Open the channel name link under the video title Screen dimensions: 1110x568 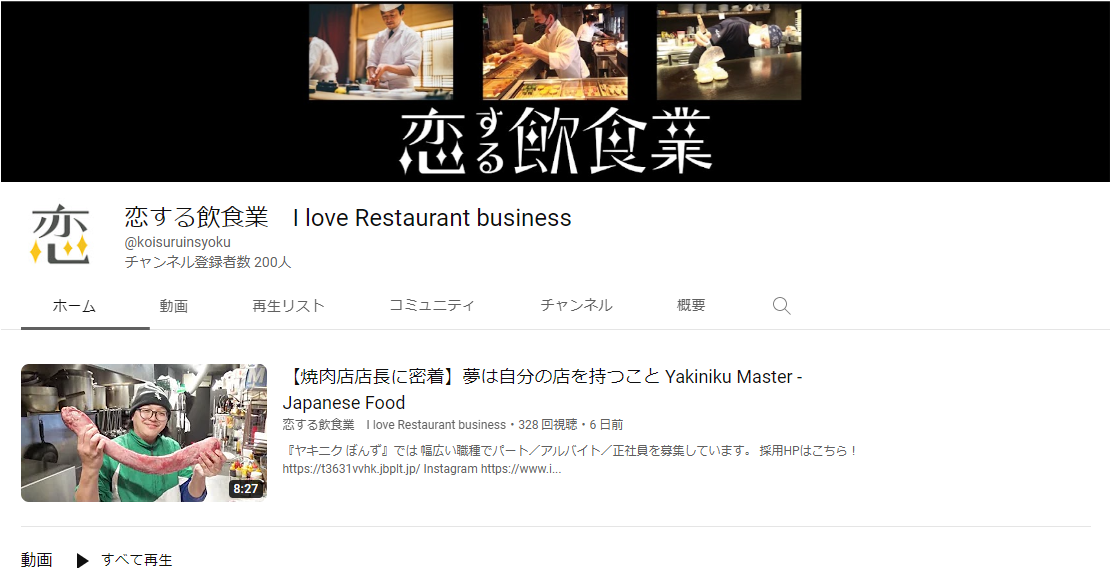click(394, 425)
